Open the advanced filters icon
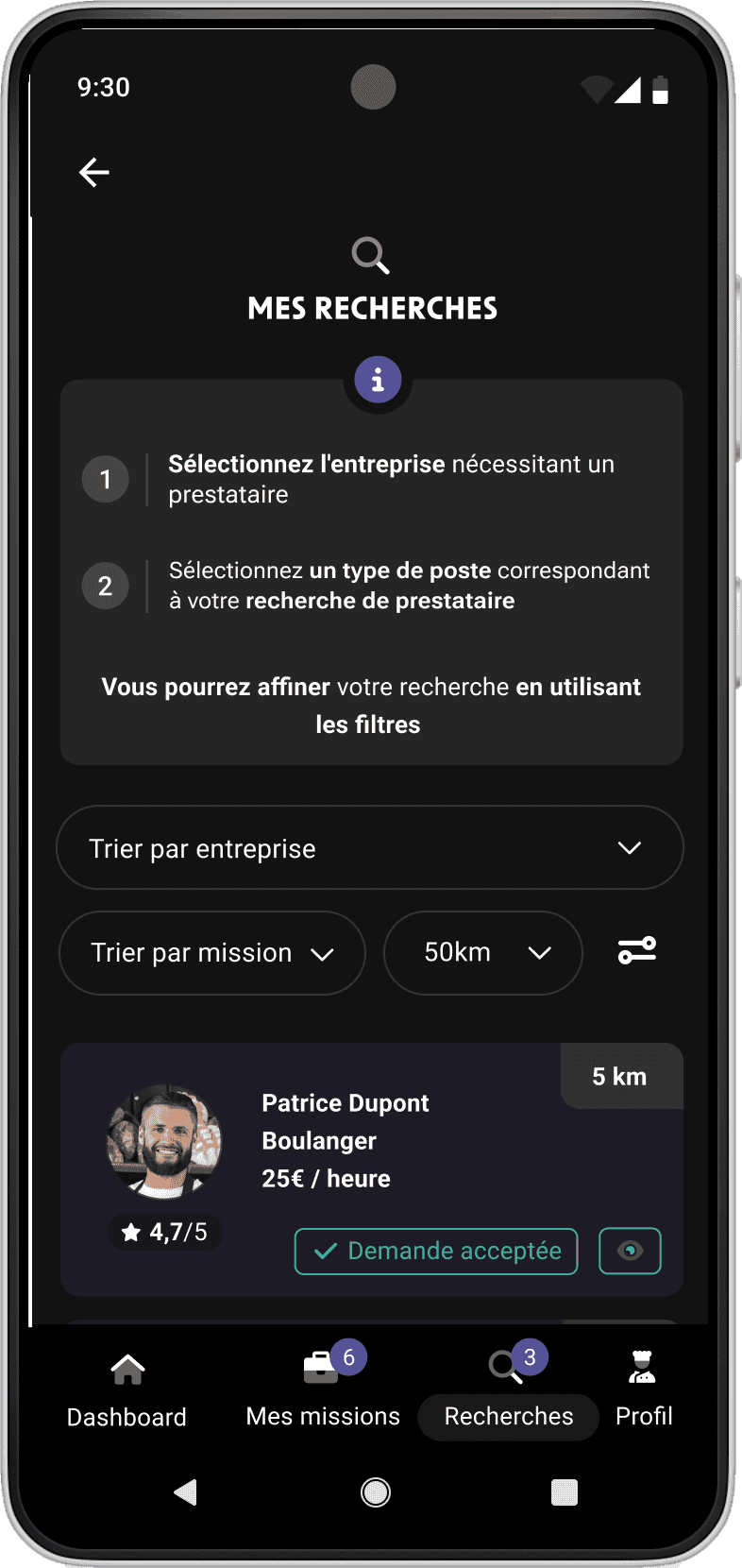 tap(637, 950)
